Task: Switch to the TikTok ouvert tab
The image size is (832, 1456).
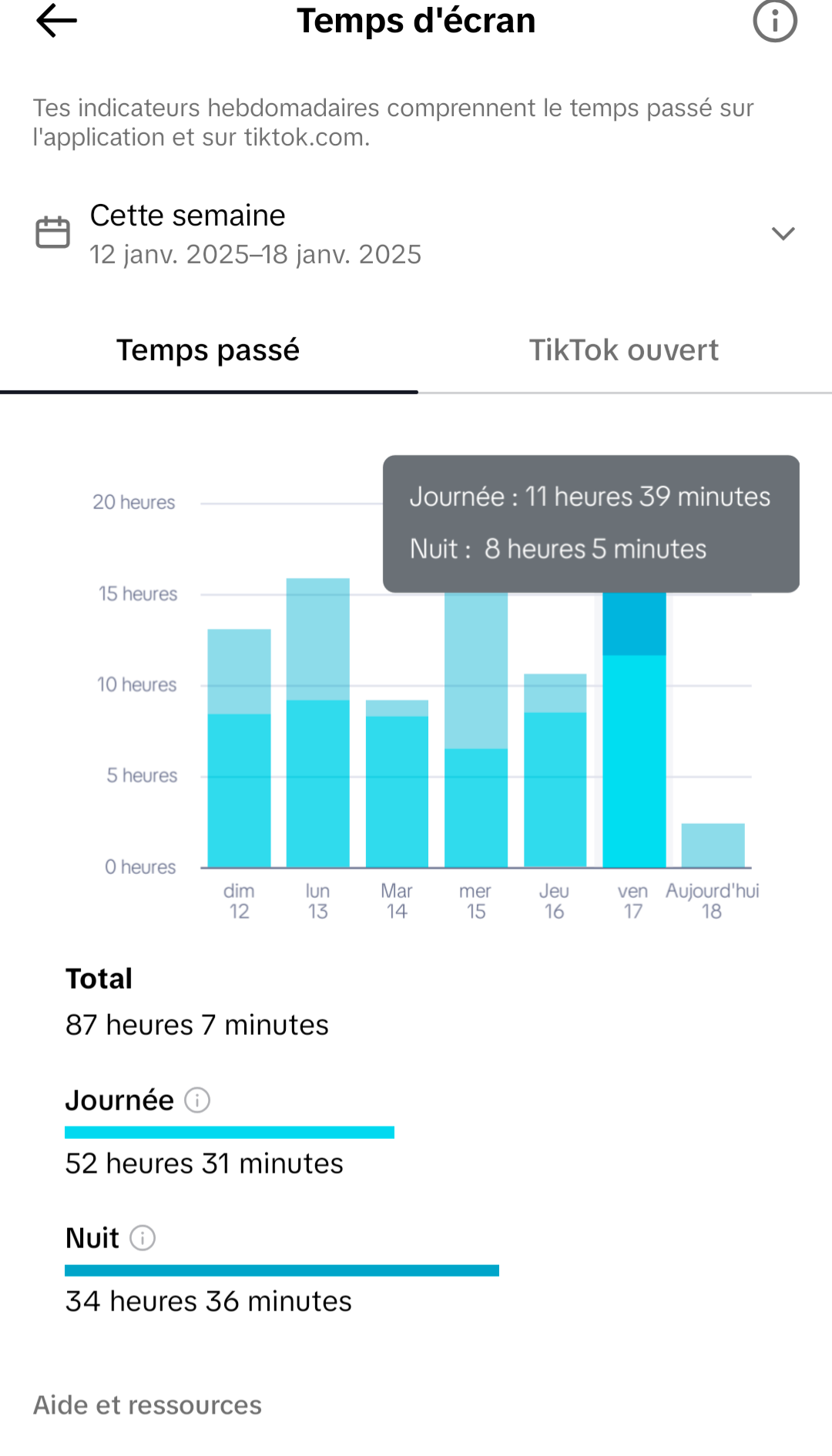Action: coord(624,350)
